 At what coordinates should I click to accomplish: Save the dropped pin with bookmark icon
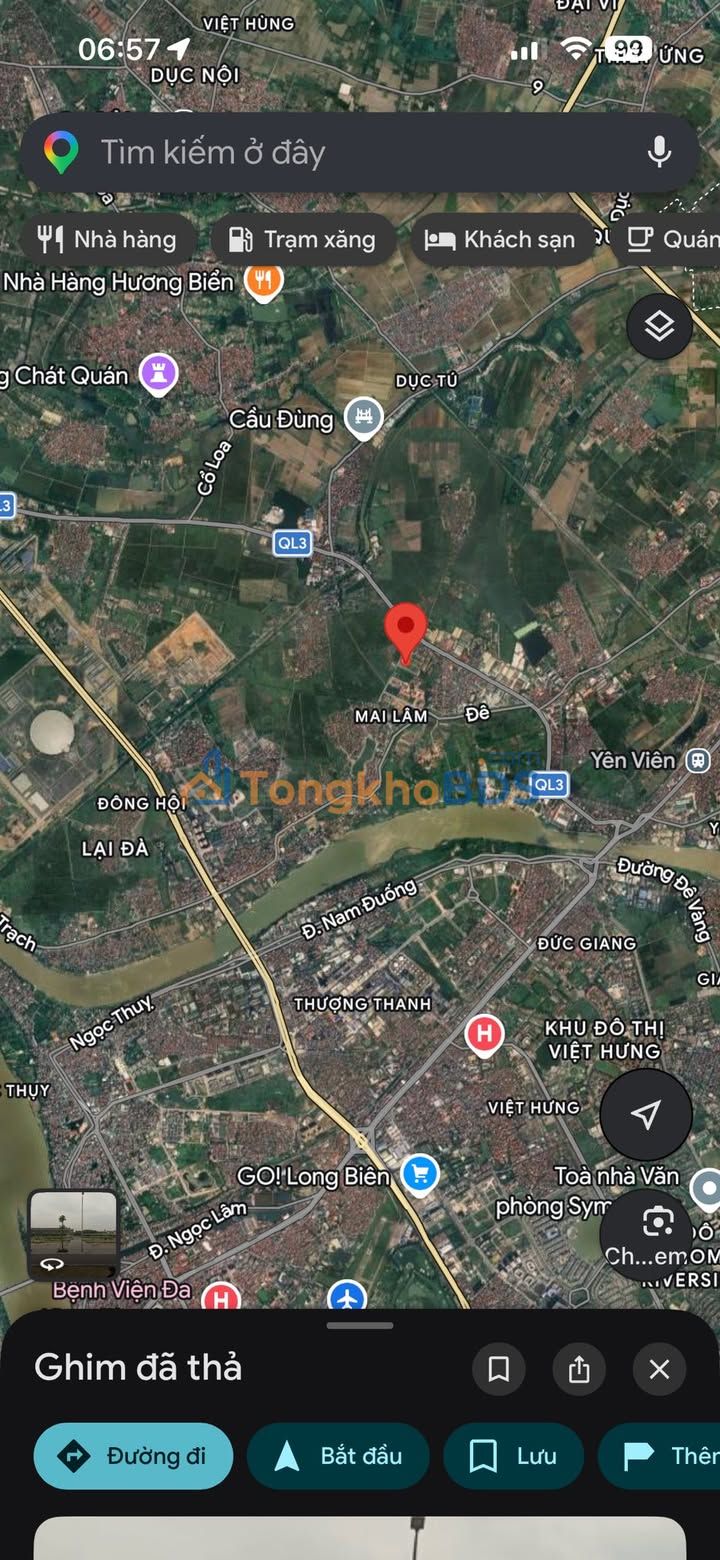498,1369
